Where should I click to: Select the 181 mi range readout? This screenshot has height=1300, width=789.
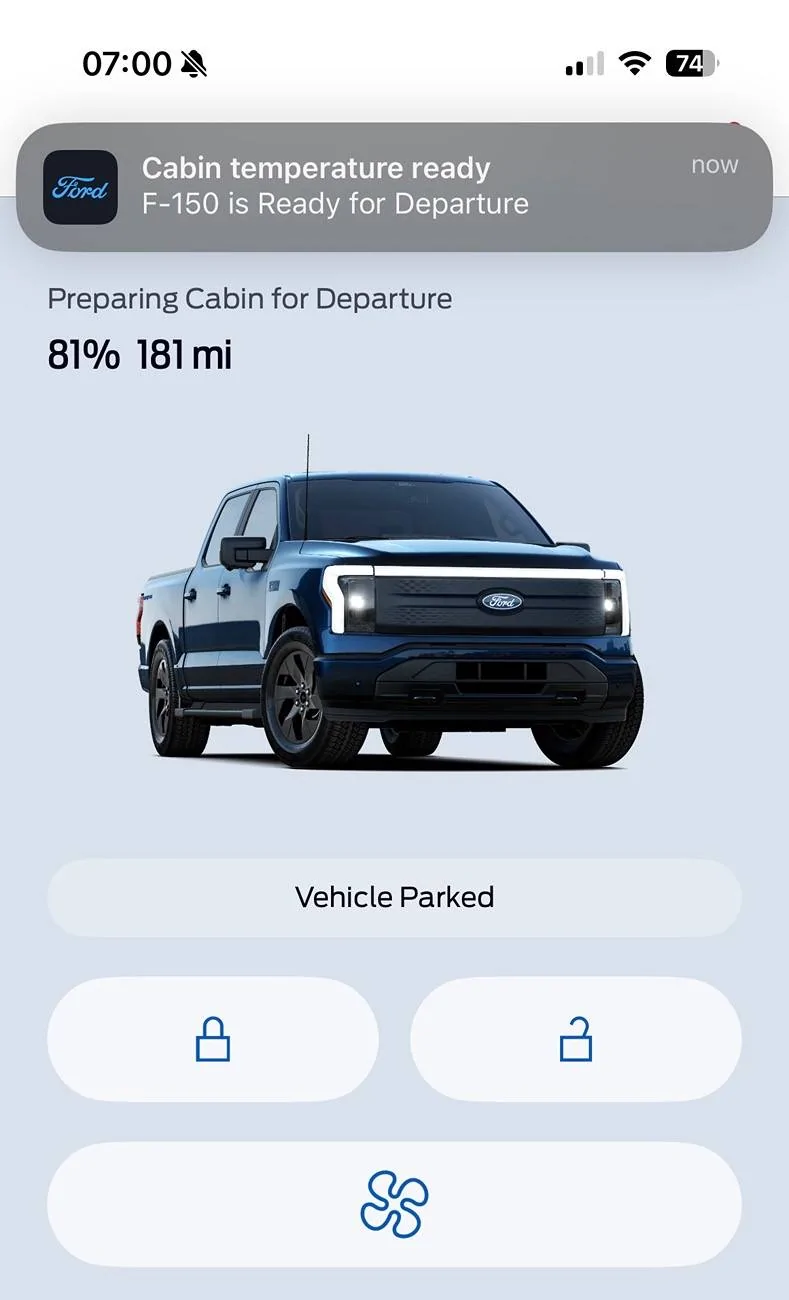(x=185, y=354)
